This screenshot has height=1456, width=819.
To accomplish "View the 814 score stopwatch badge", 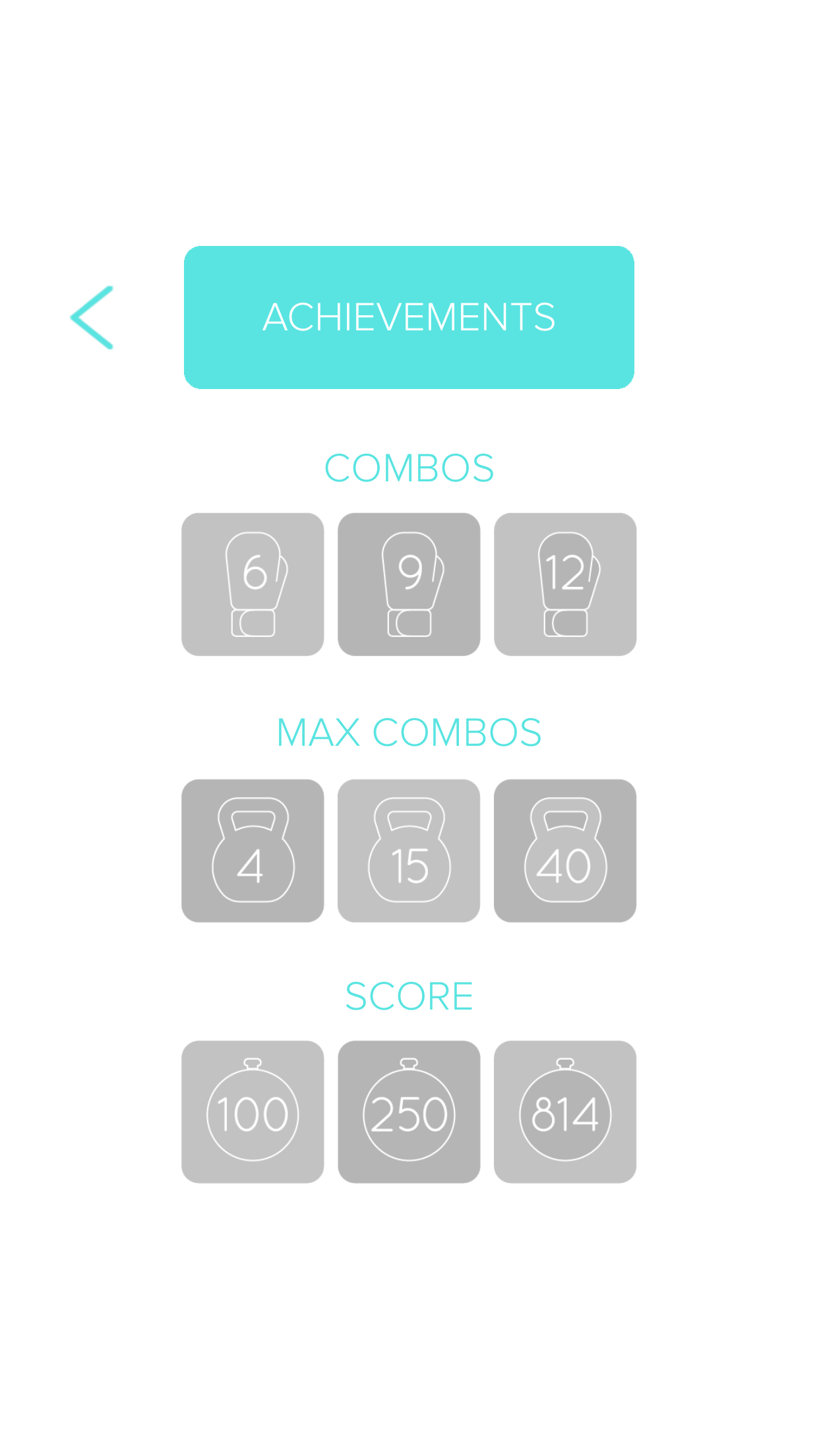I will tap(565, 1112).
